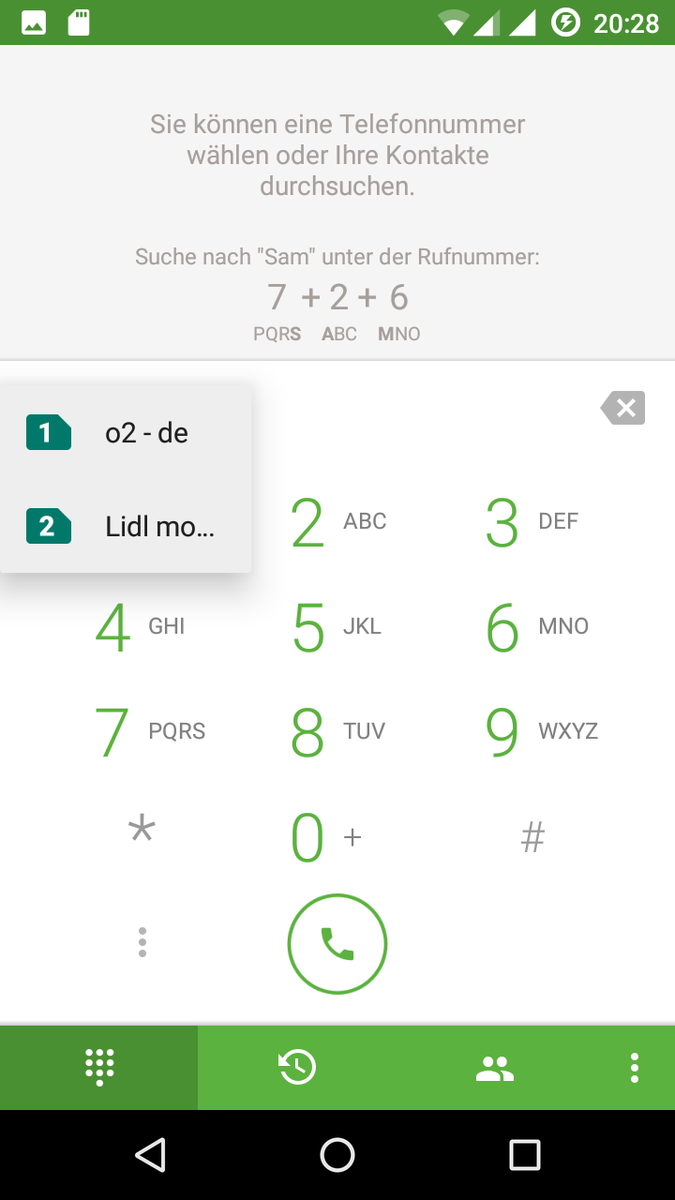Enter digit 5 JKL
The width and height of the screenshot is (675, 1200).
(337, 628)
